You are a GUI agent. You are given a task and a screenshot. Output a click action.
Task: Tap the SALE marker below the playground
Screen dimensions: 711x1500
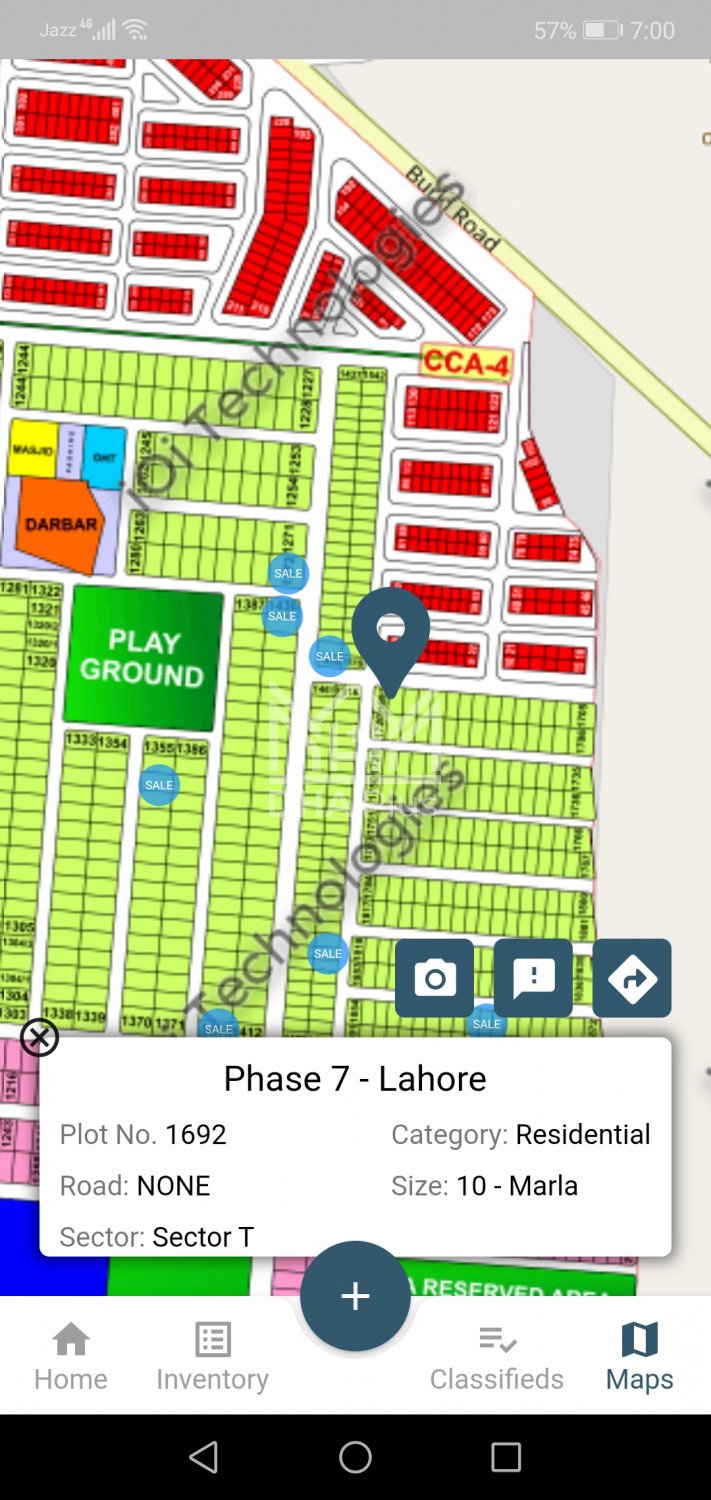point(159,785)
